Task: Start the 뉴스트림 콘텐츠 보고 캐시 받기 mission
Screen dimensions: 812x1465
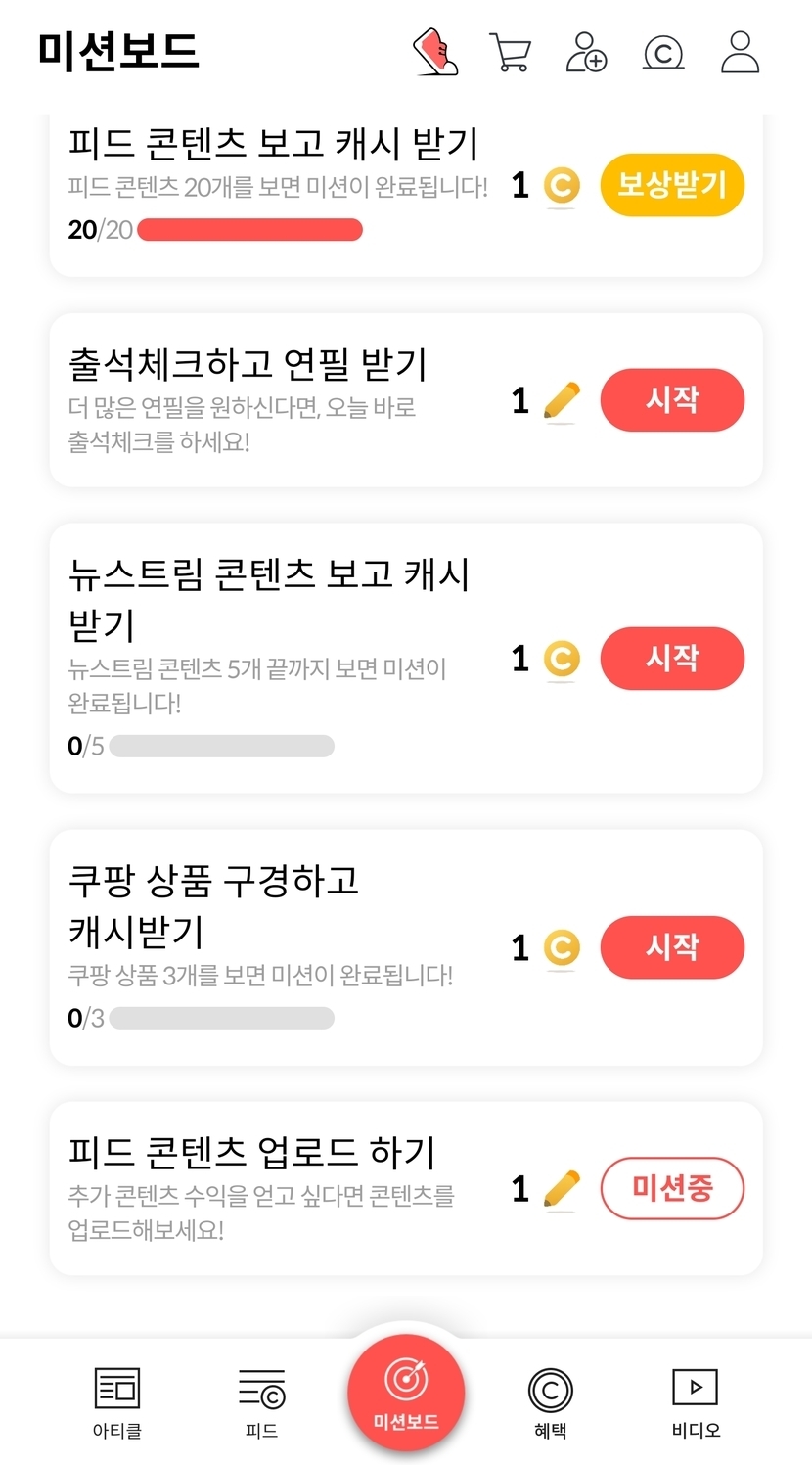Action: point(672,658)
